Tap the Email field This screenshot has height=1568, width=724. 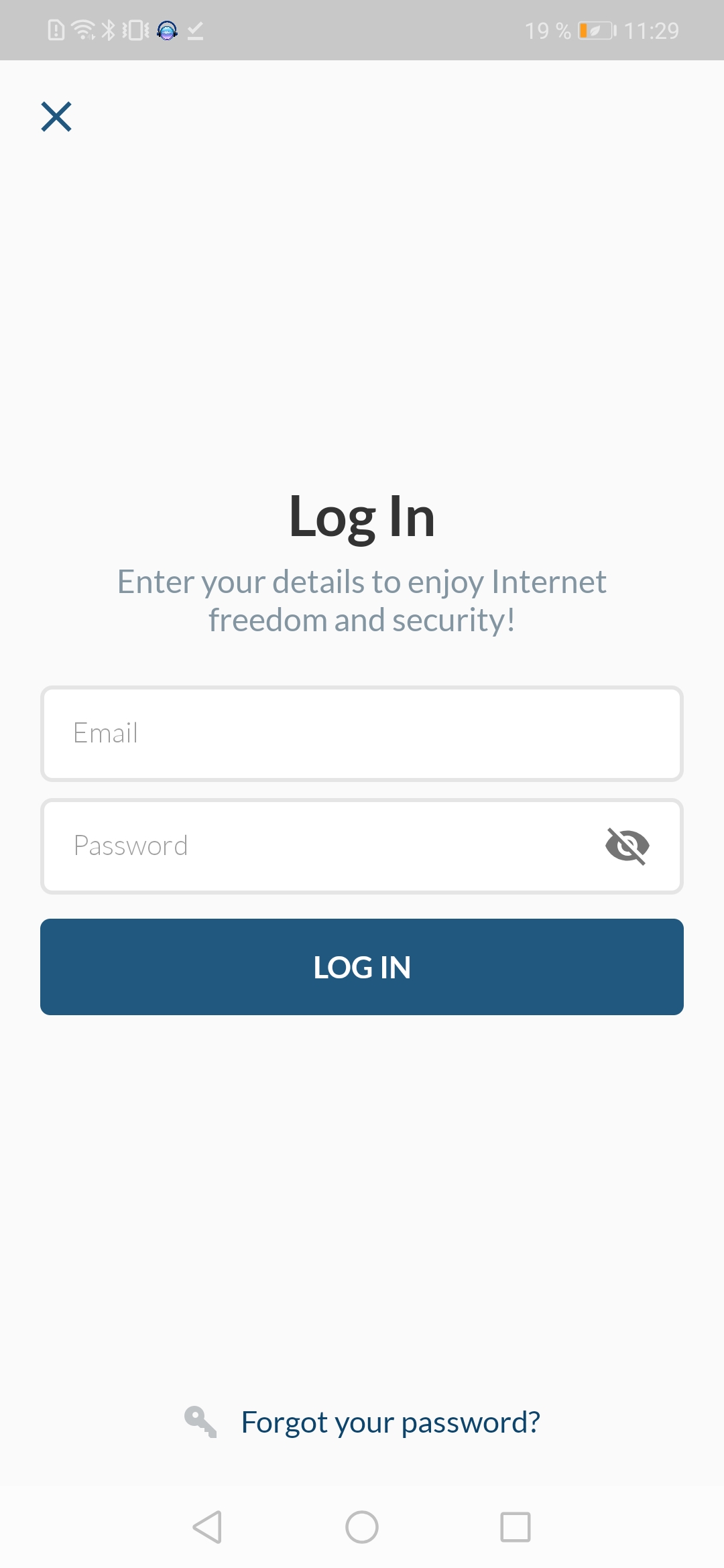click(x=362, y=734)
